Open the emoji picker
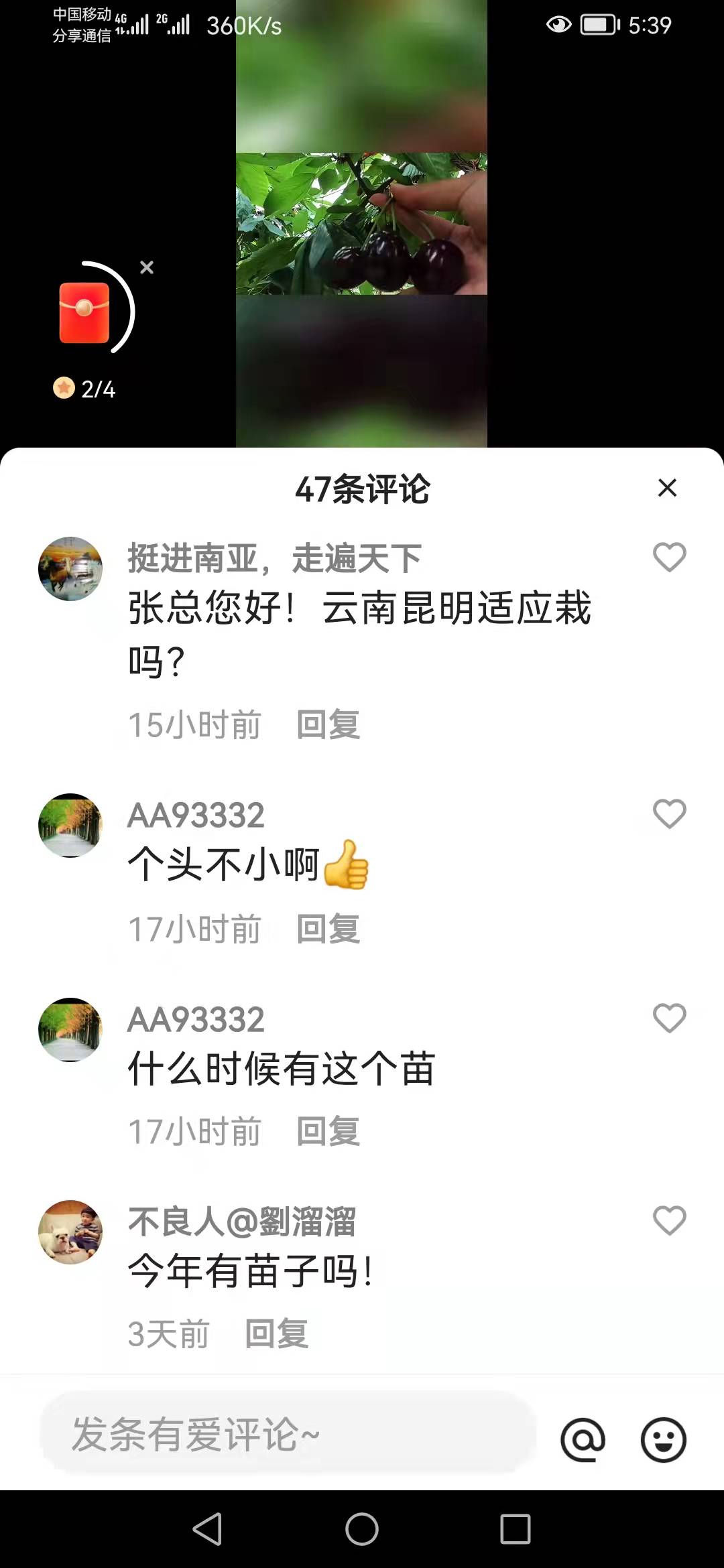Image resolution: width=724 pixels, height=1568 pixels. [x=663, y=1439]
